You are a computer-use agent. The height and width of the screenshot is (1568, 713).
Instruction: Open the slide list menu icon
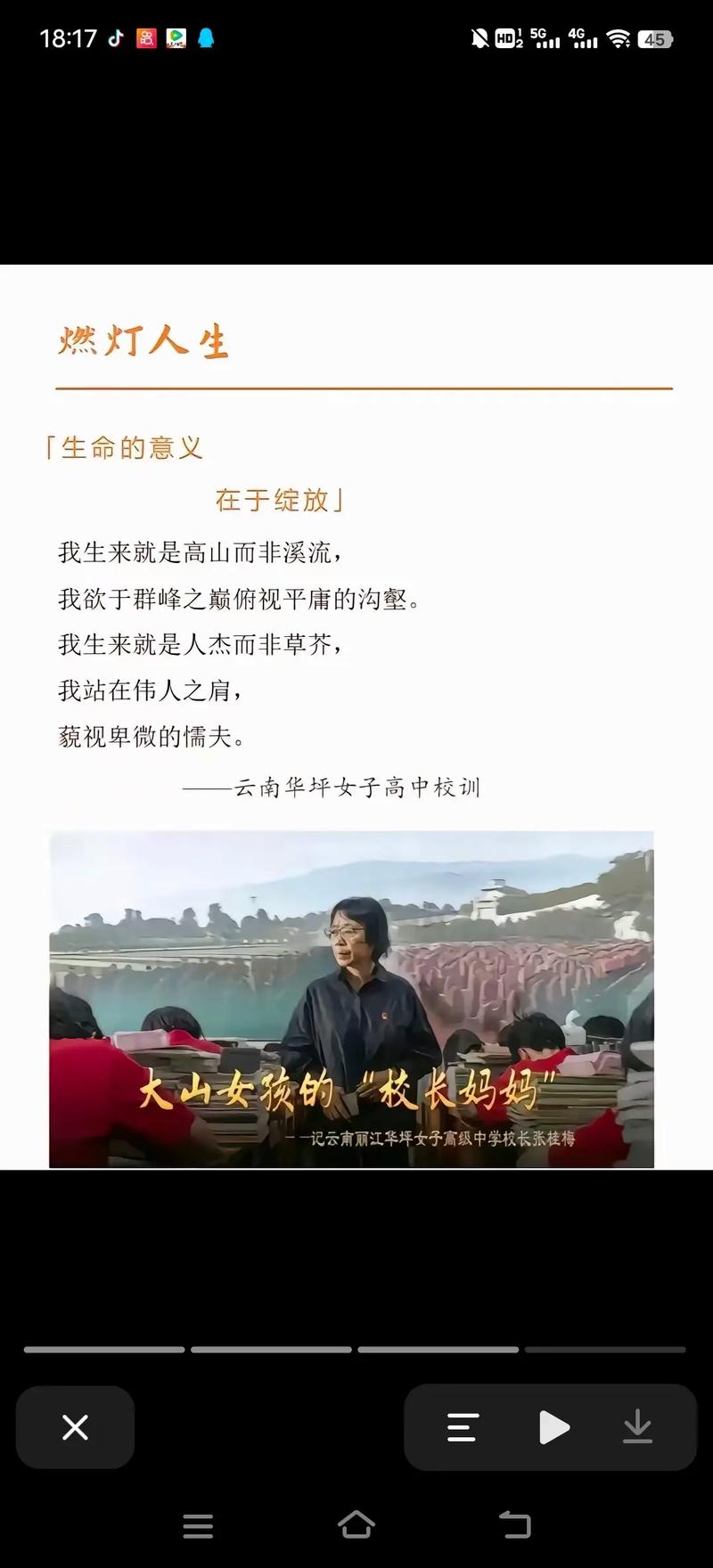[463, 1427]
